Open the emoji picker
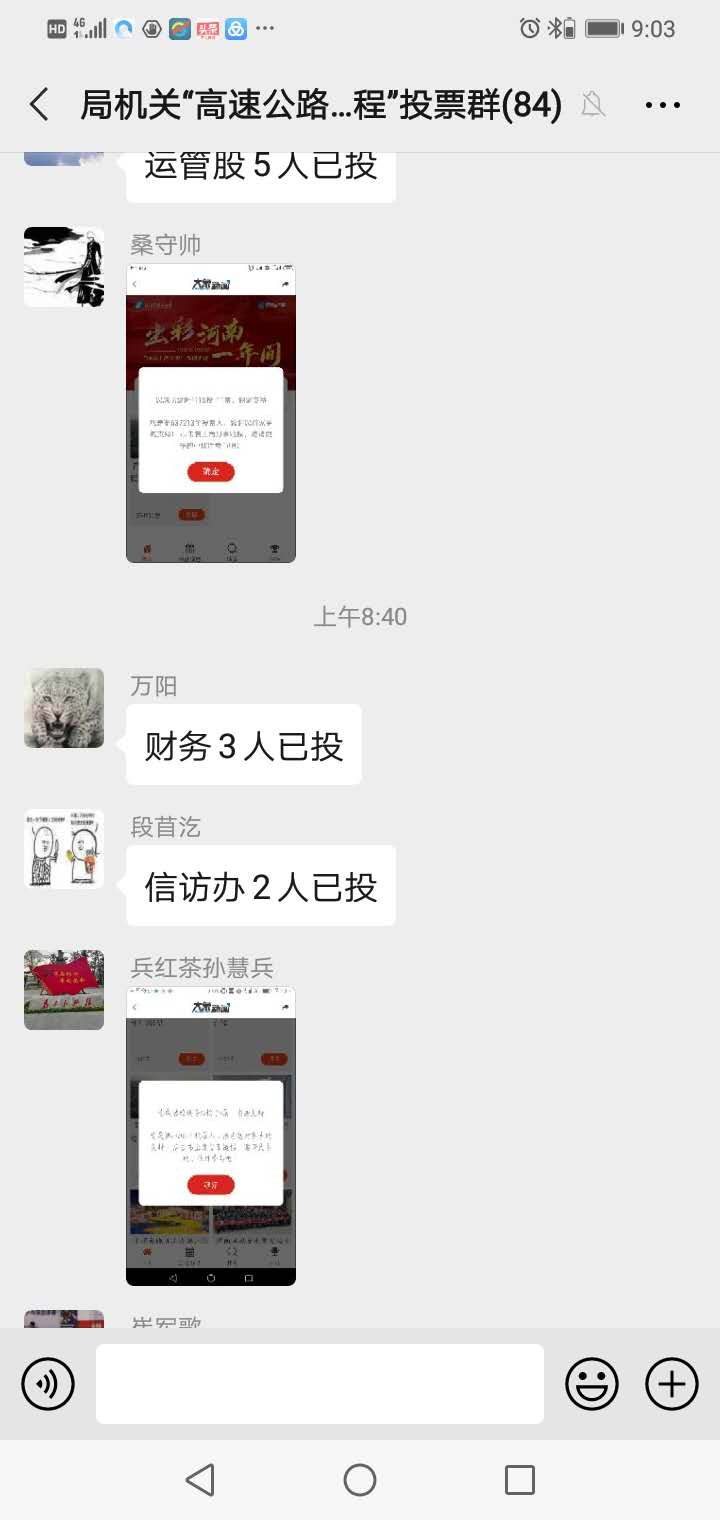Viewport: 720px width, 1520px height. [592, 1384]
